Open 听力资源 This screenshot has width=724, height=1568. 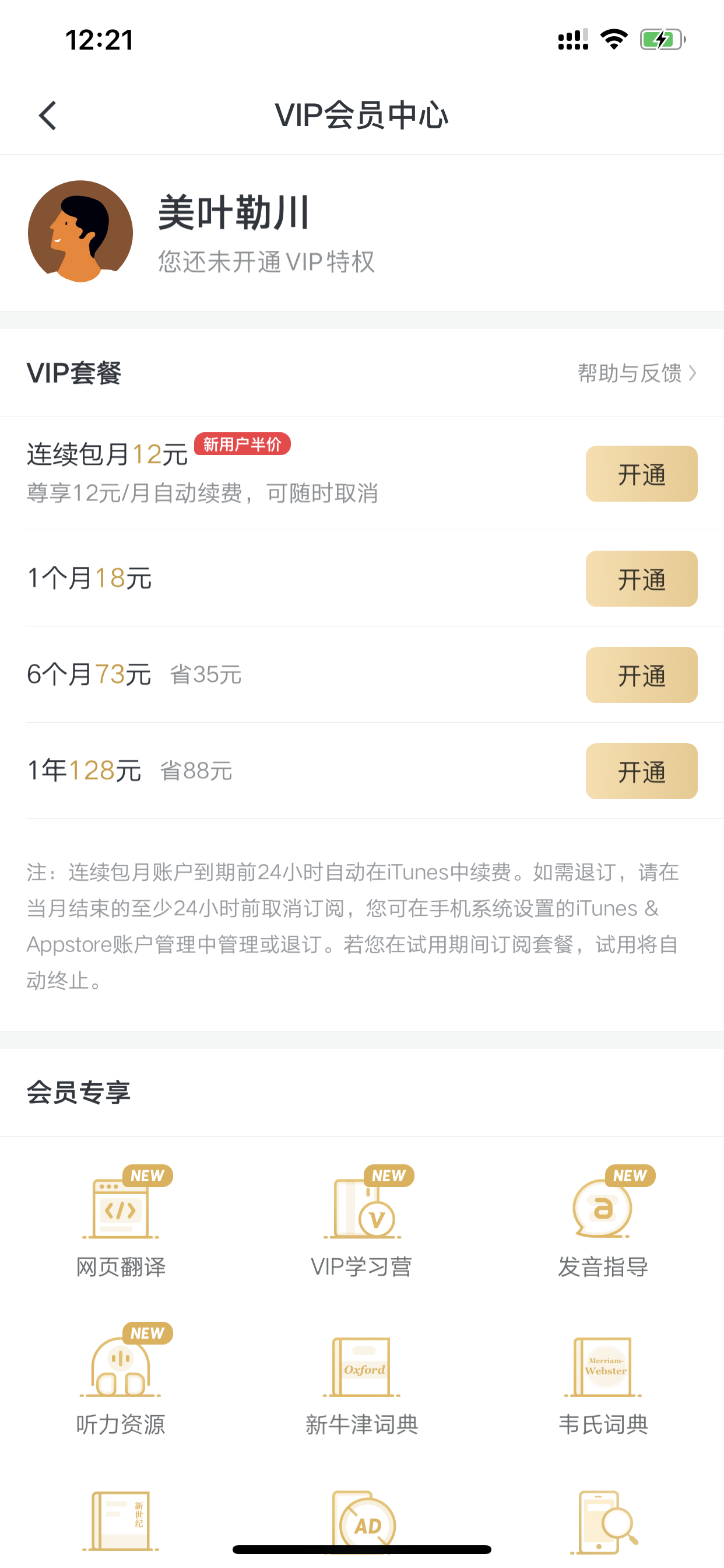tap(121, 1378)
